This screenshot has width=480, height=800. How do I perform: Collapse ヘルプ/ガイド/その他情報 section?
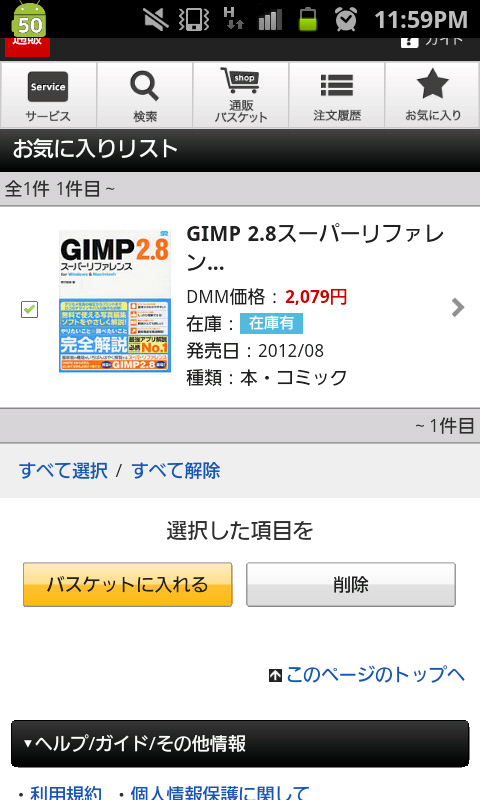click(x=240, y=743)
